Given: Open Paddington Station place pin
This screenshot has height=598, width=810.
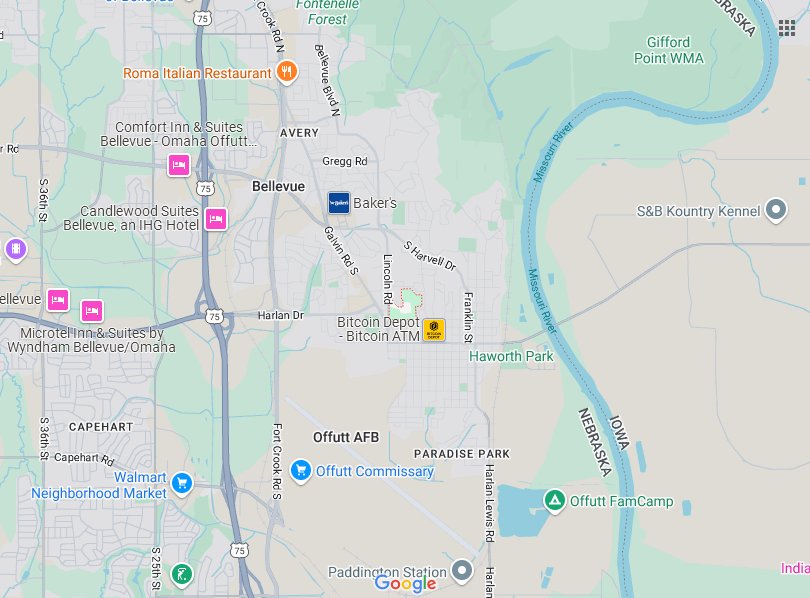Looking at the screenshot, I should [x=461, y=570].
